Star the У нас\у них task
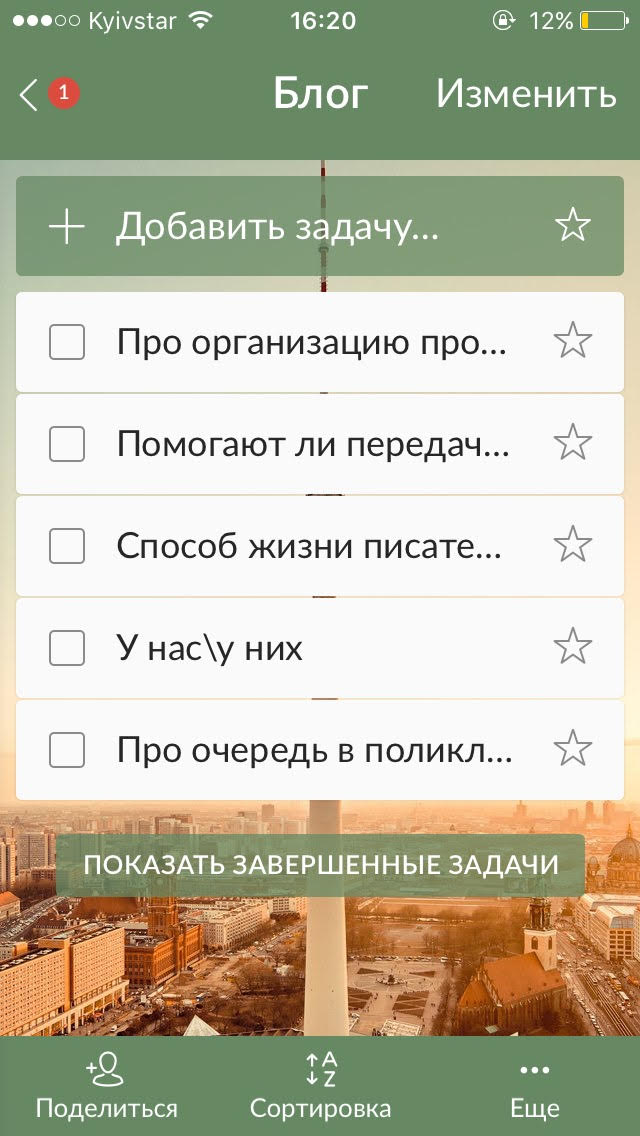Viewport: 640px width, 1136px height. [x=573, y=647]
